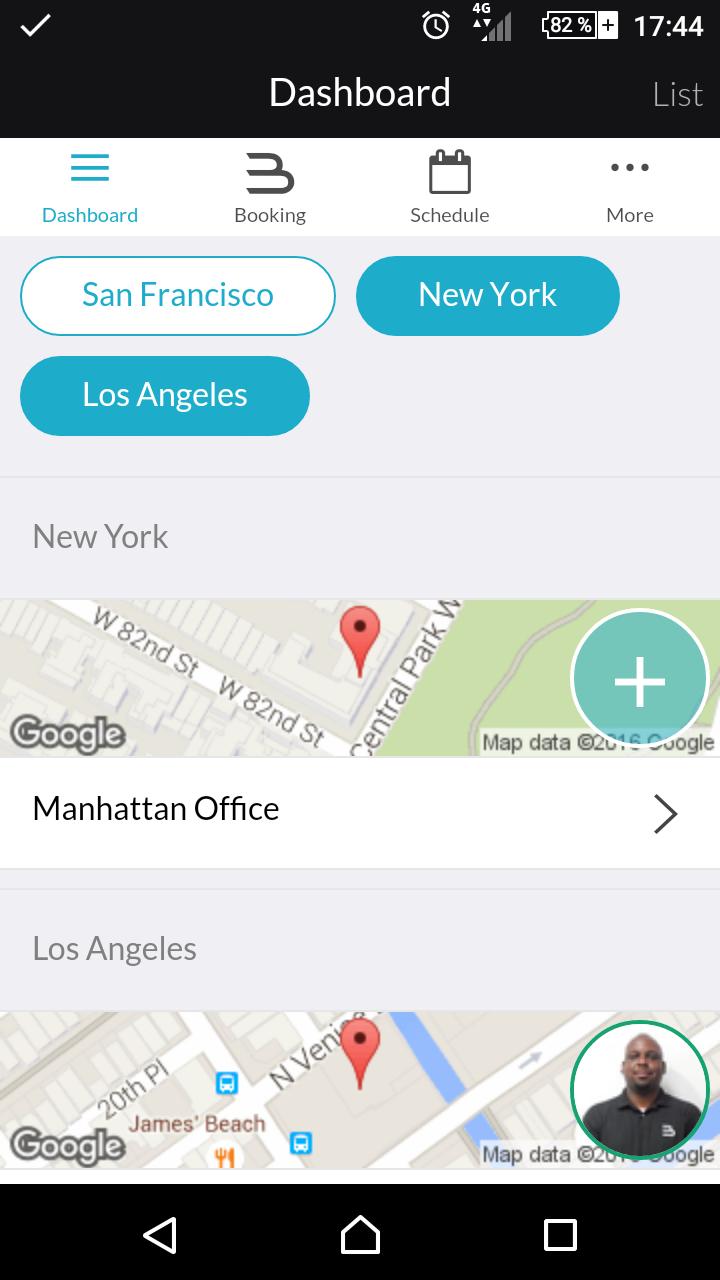
Task: Go back using the system back button
Action: [160, 1235]
